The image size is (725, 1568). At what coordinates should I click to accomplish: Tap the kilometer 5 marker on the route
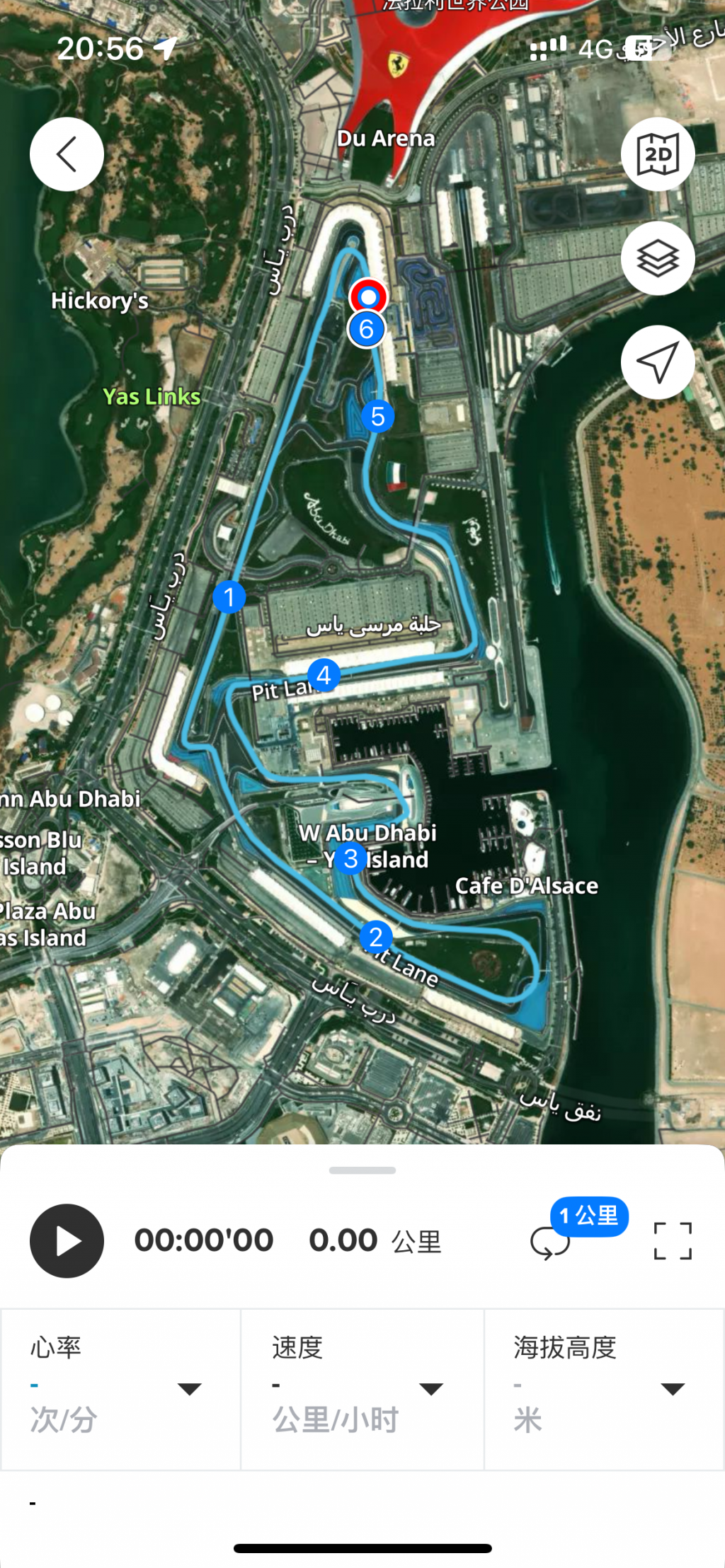point(377,416)
